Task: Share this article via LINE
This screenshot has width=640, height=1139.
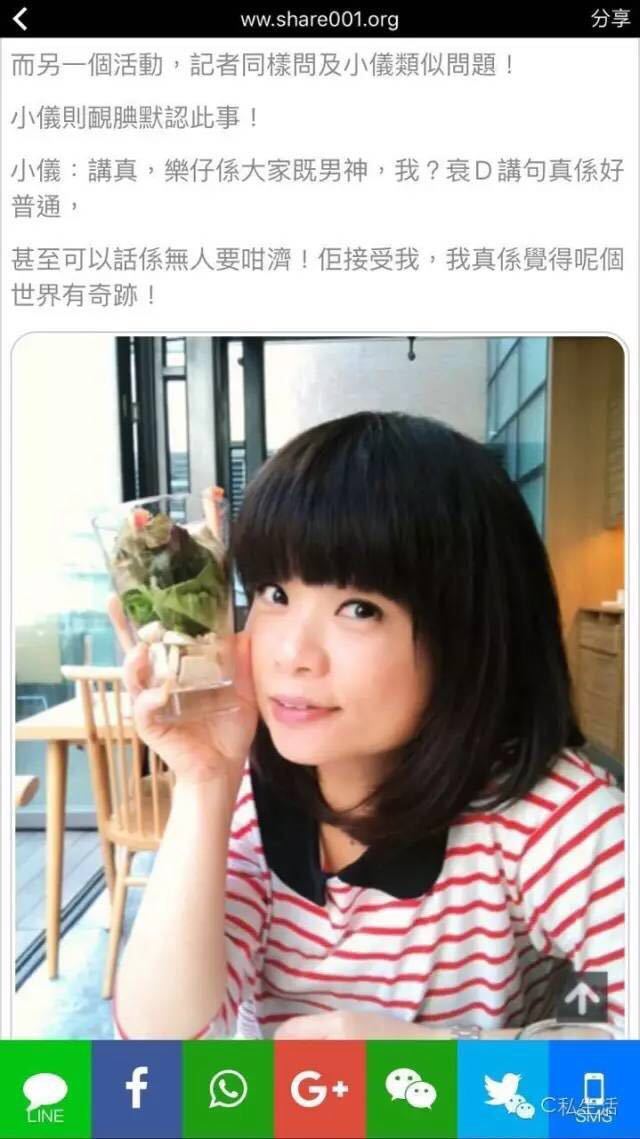Action: click(x=45, y=1090)
